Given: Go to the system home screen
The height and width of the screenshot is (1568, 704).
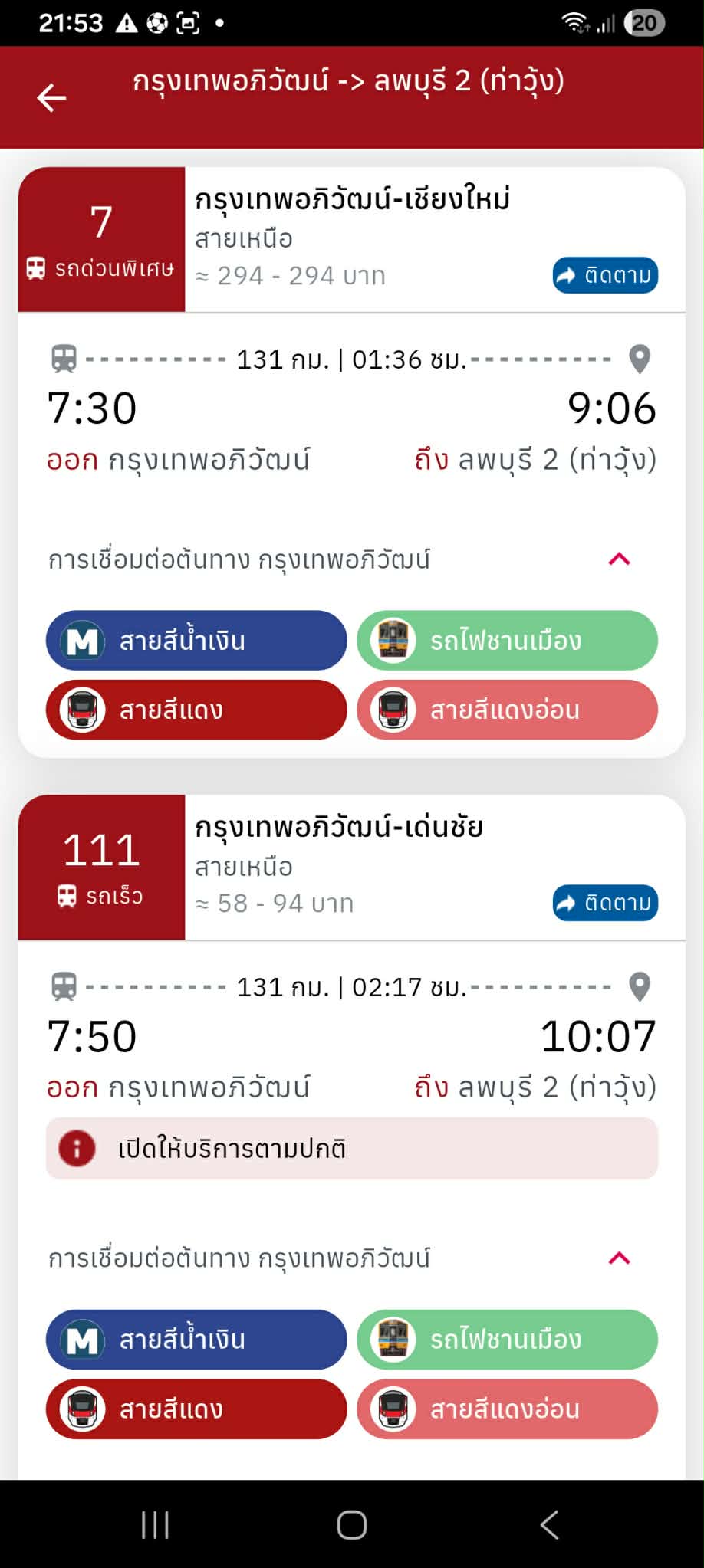Looking at the screenshot, I should click(x=352, y=1525).
